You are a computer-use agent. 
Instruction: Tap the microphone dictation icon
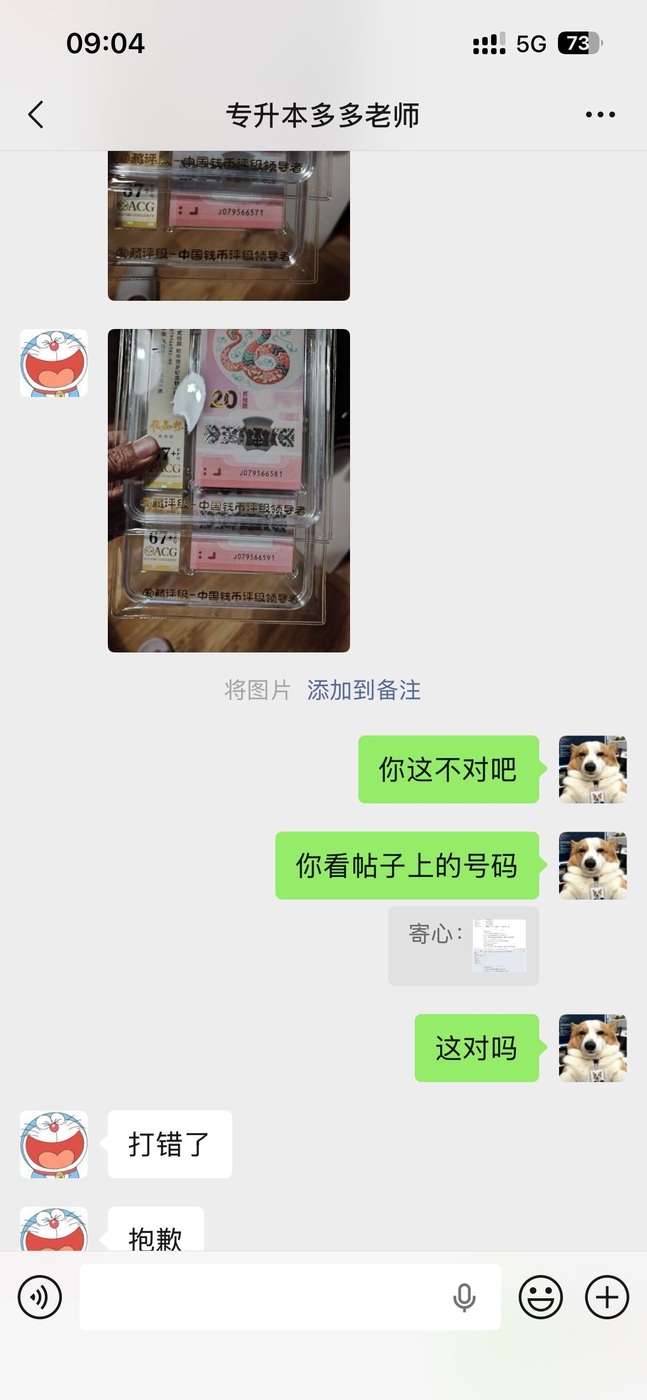click(464, 1297)
